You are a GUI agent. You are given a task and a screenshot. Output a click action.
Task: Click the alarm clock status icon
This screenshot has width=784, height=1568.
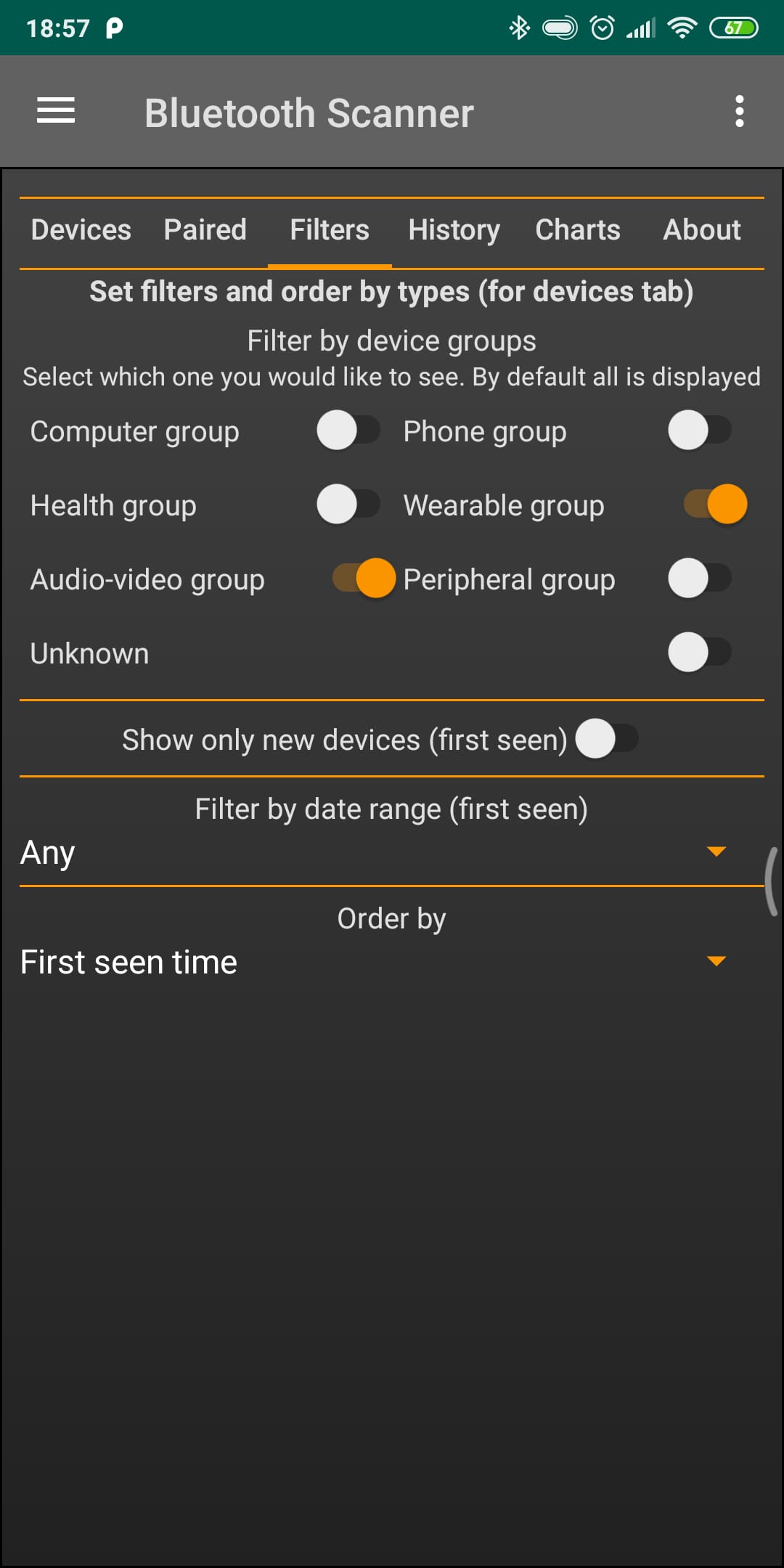coord(603,28)
